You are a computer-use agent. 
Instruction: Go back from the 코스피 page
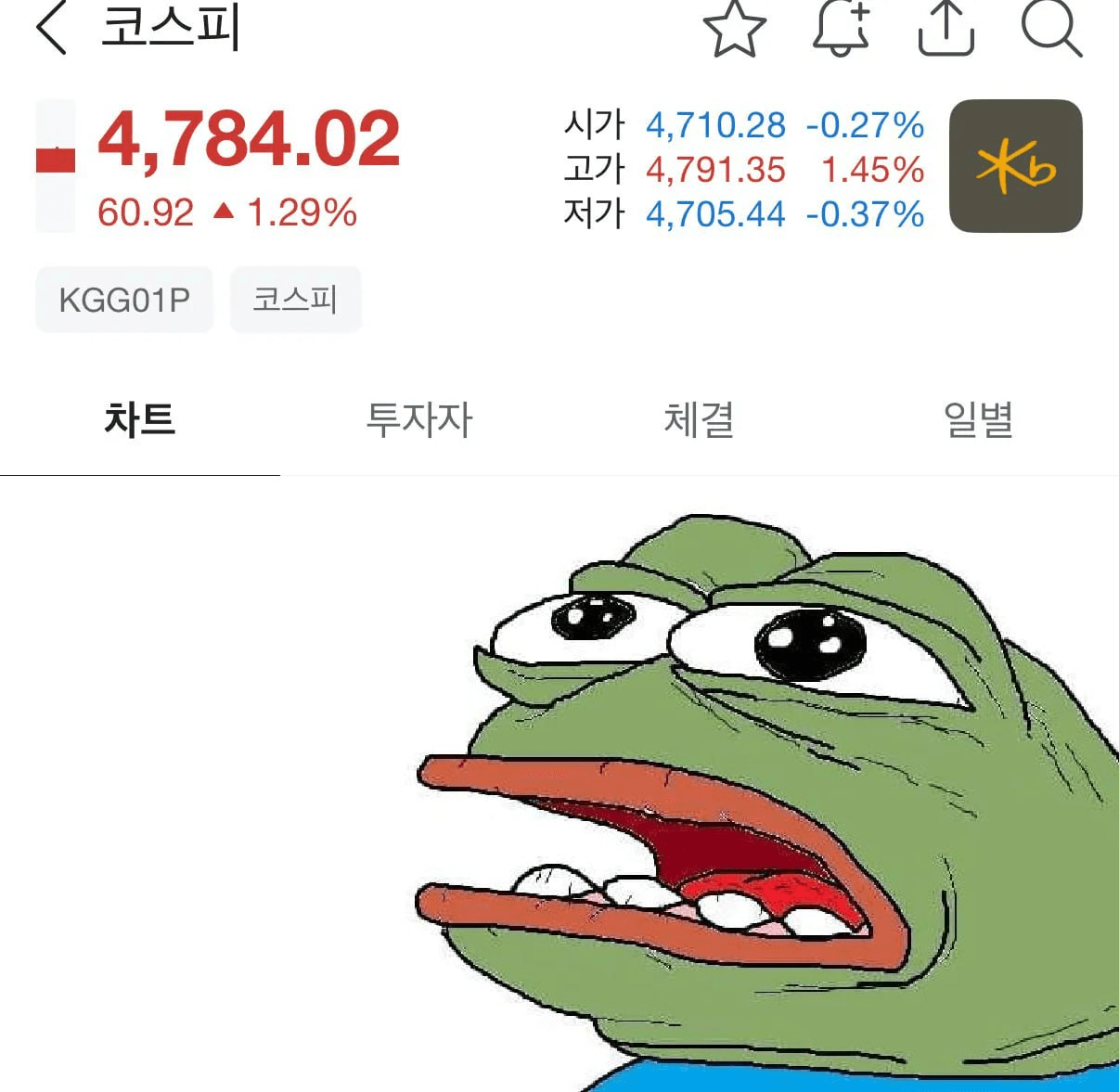coord(52,28)
